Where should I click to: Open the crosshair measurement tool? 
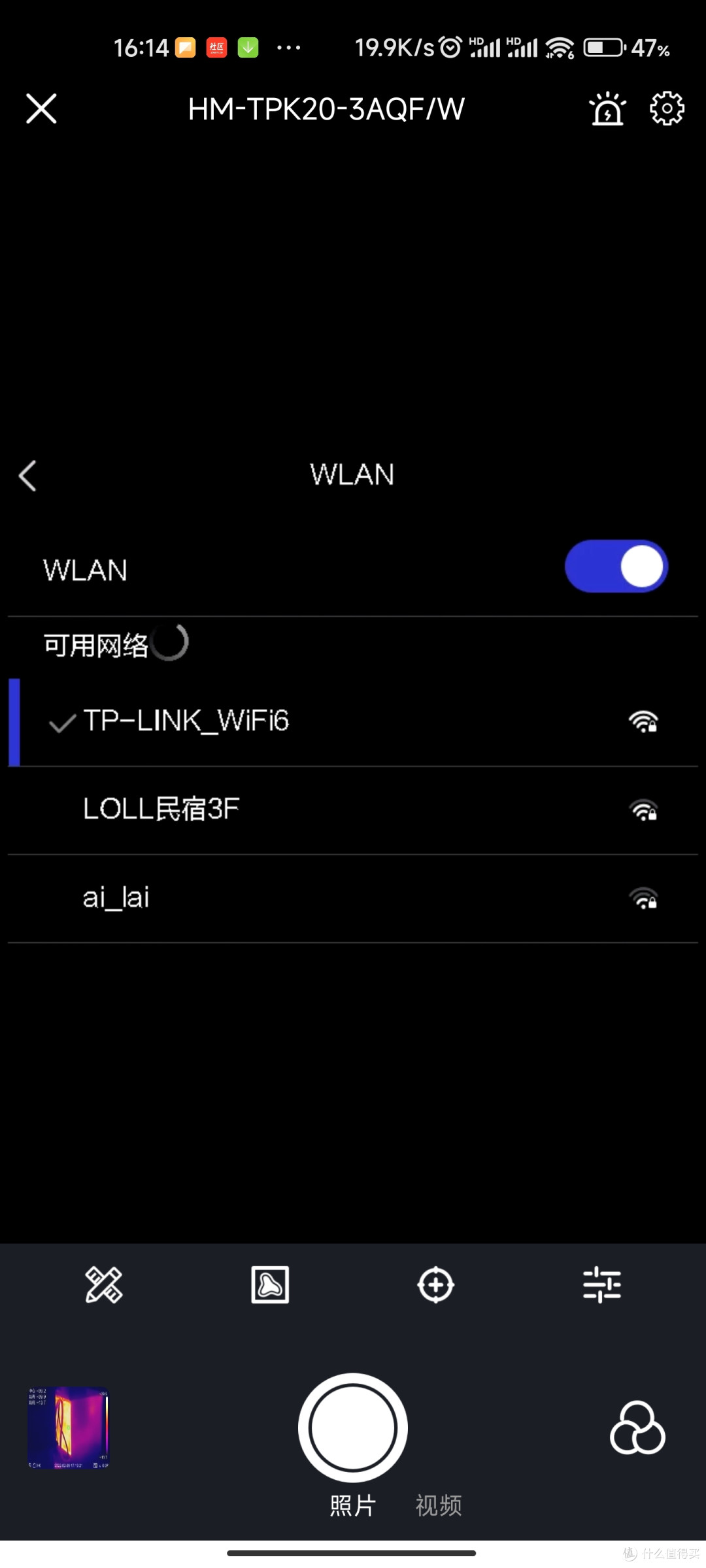click(x=436, y=1285)
